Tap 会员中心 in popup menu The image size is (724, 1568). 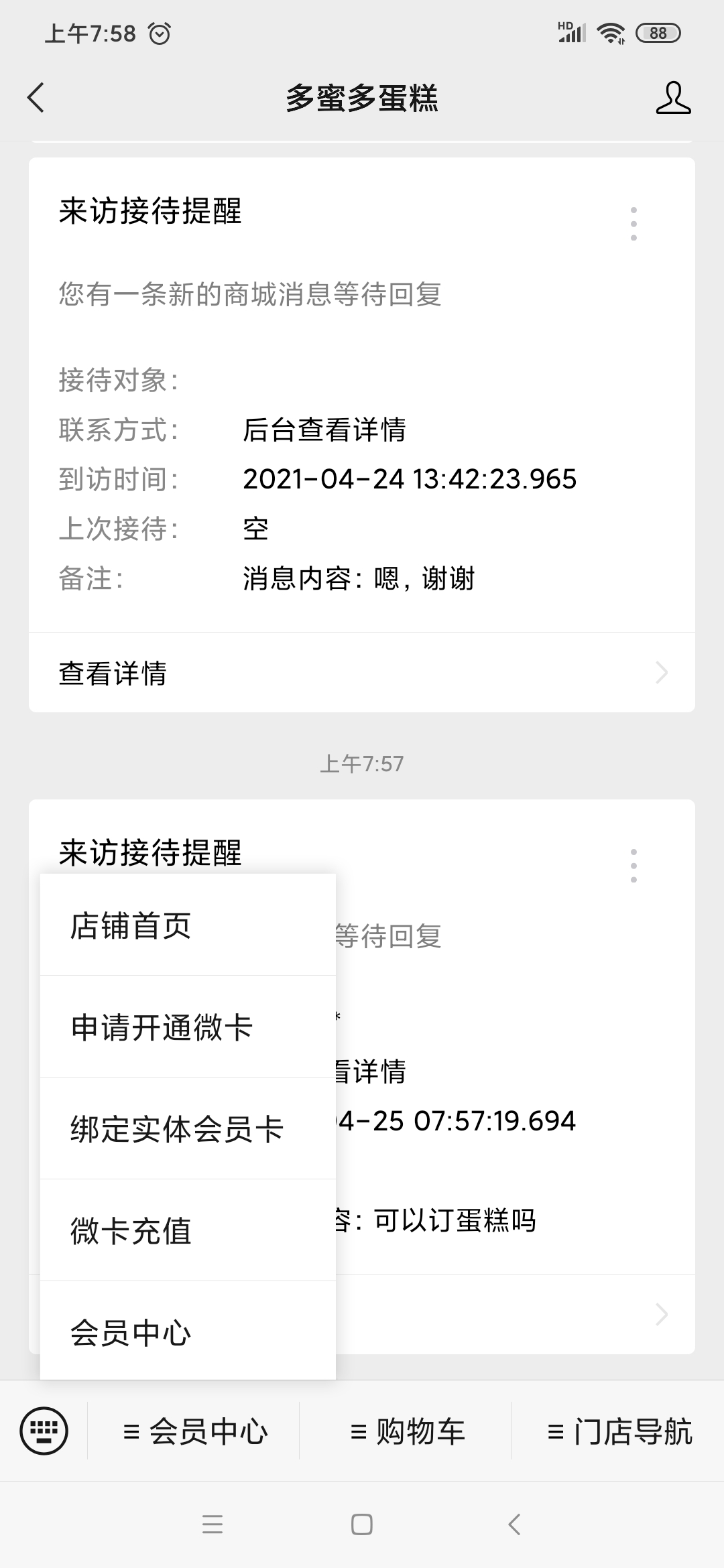188,1332
